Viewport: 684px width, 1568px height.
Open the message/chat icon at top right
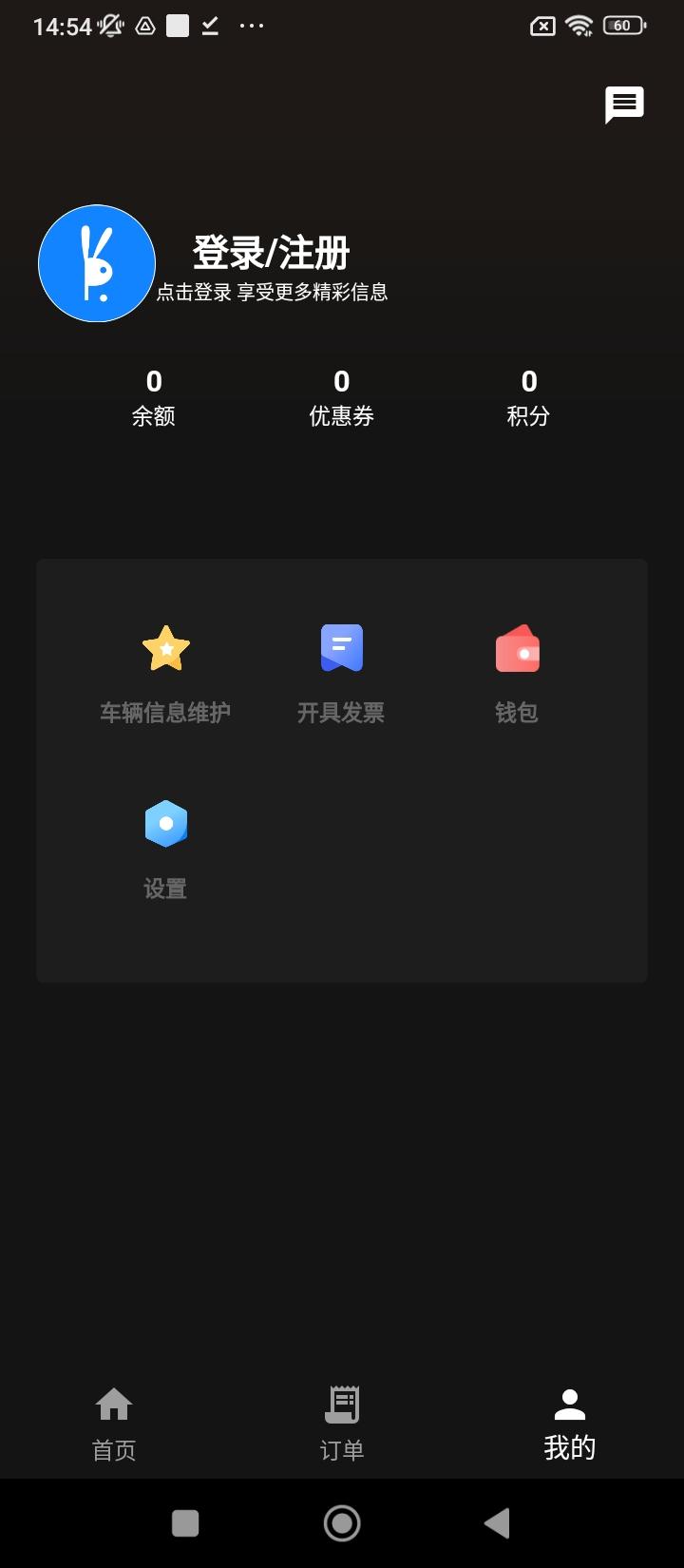[x=624, y=105]
